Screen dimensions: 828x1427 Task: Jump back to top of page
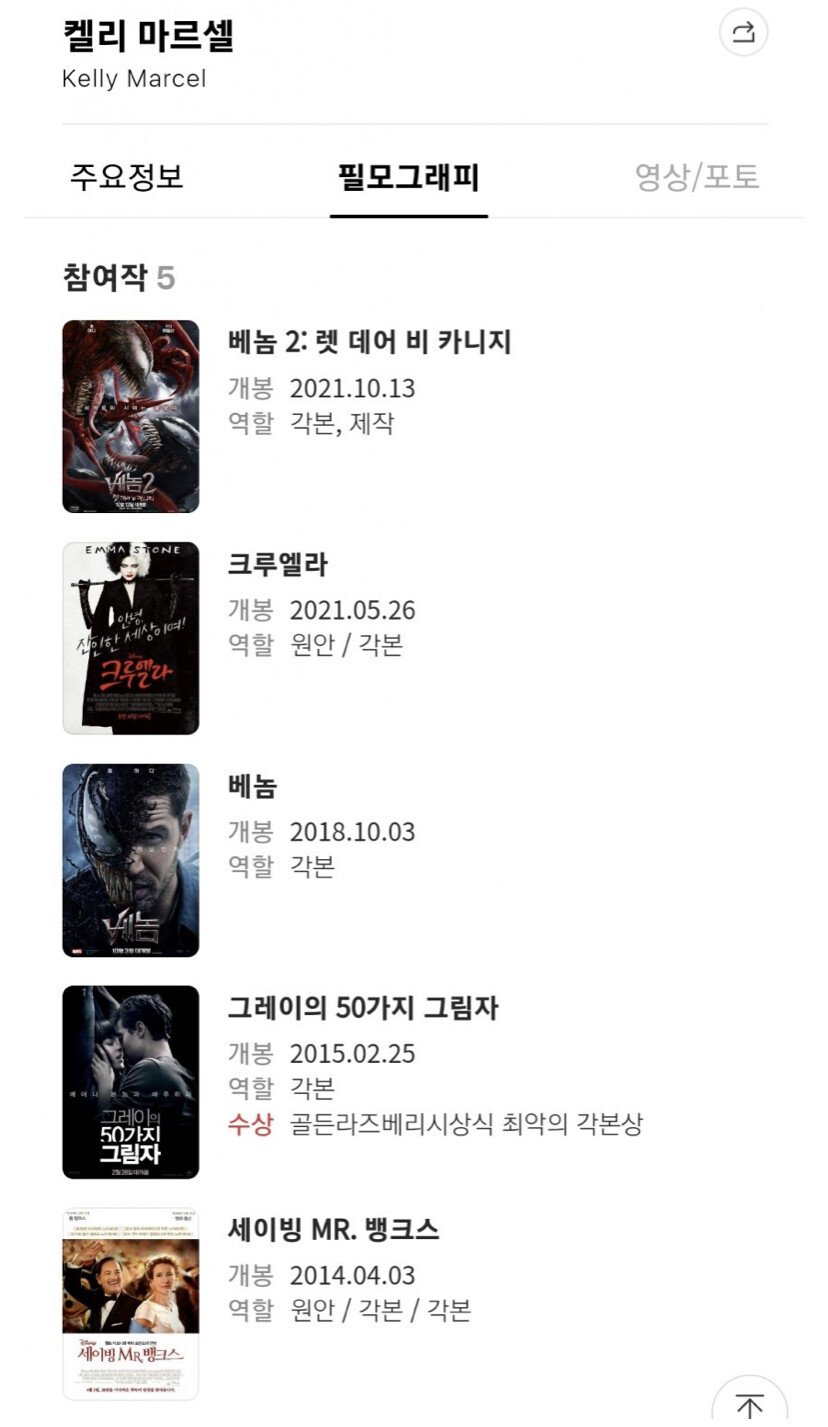pyautogui.click(x=749, y=1405)
